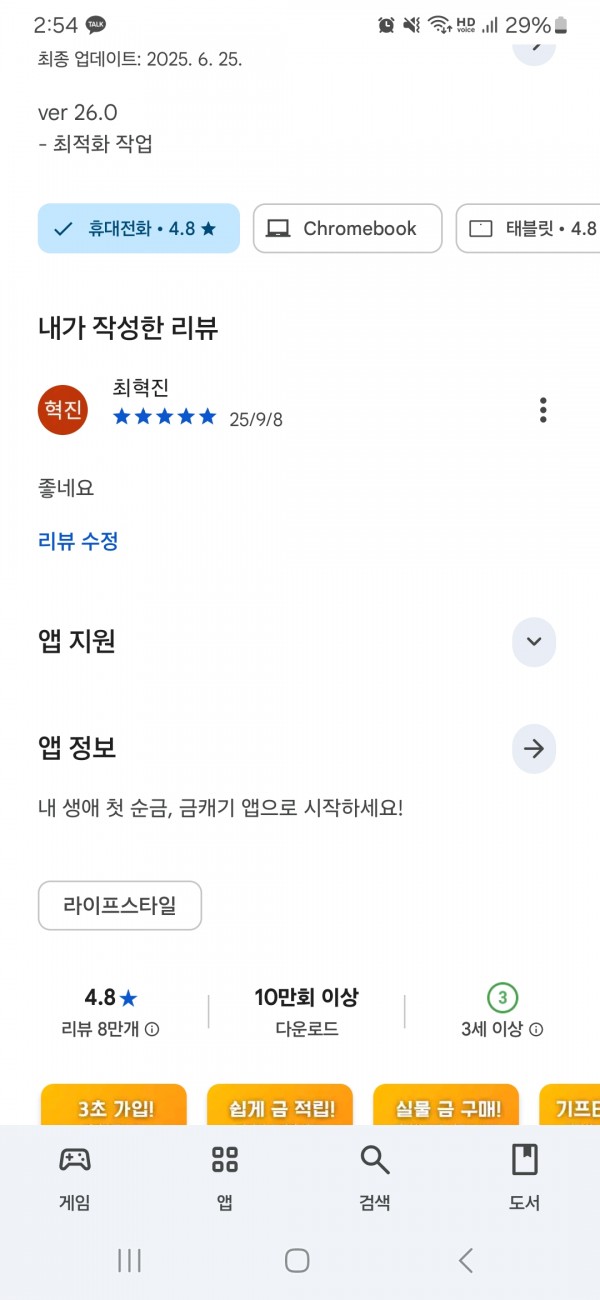Screen dimensions: 600x1300
Task: View the 3초 가입! screenshot
Action: pos(114,1105)
